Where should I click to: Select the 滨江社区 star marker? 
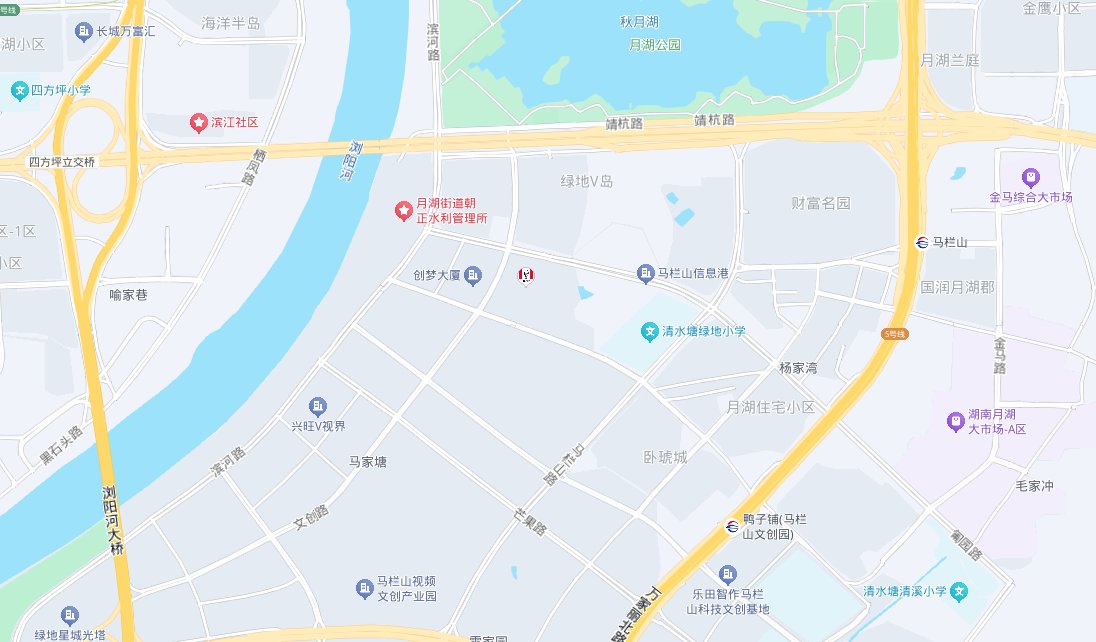198,122
